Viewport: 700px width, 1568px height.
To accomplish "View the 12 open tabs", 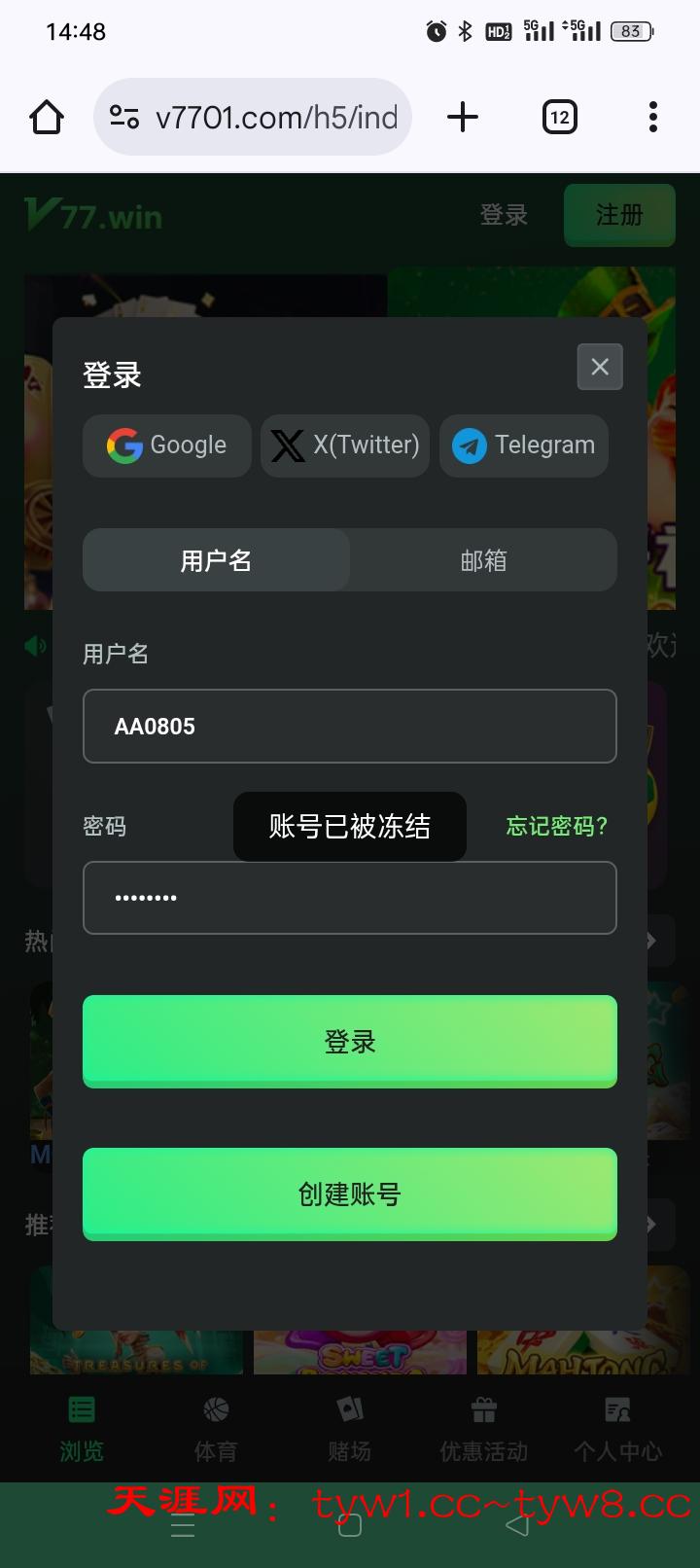I will point(559,118).
